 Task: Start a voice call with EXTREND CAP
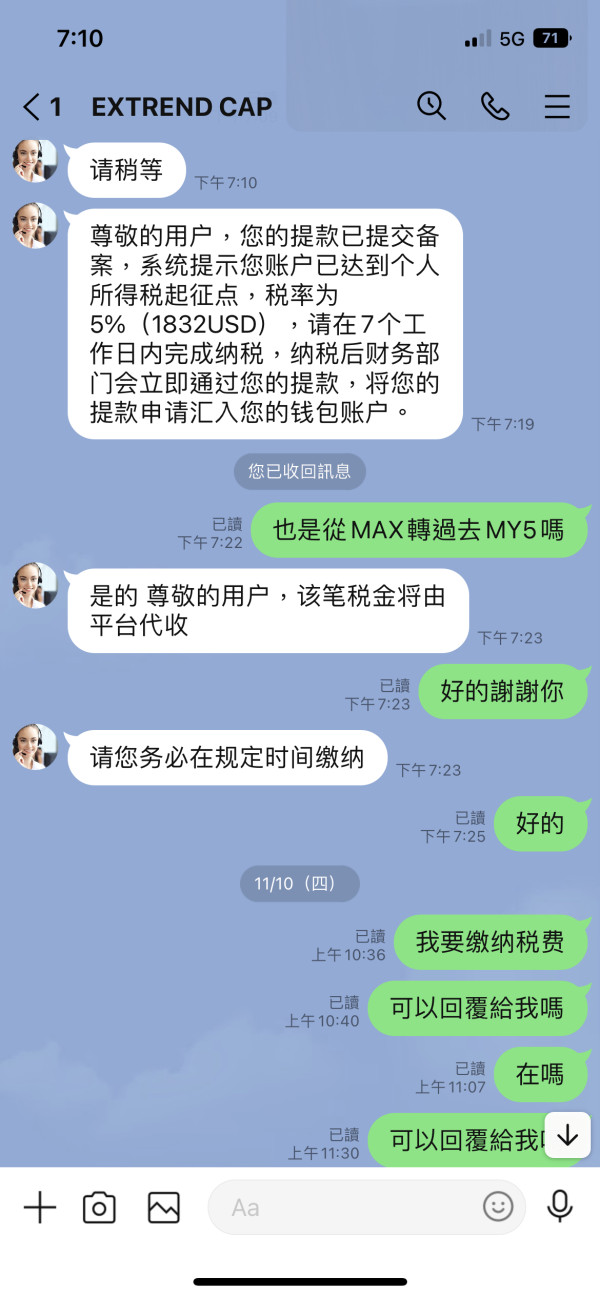(495, 106)
